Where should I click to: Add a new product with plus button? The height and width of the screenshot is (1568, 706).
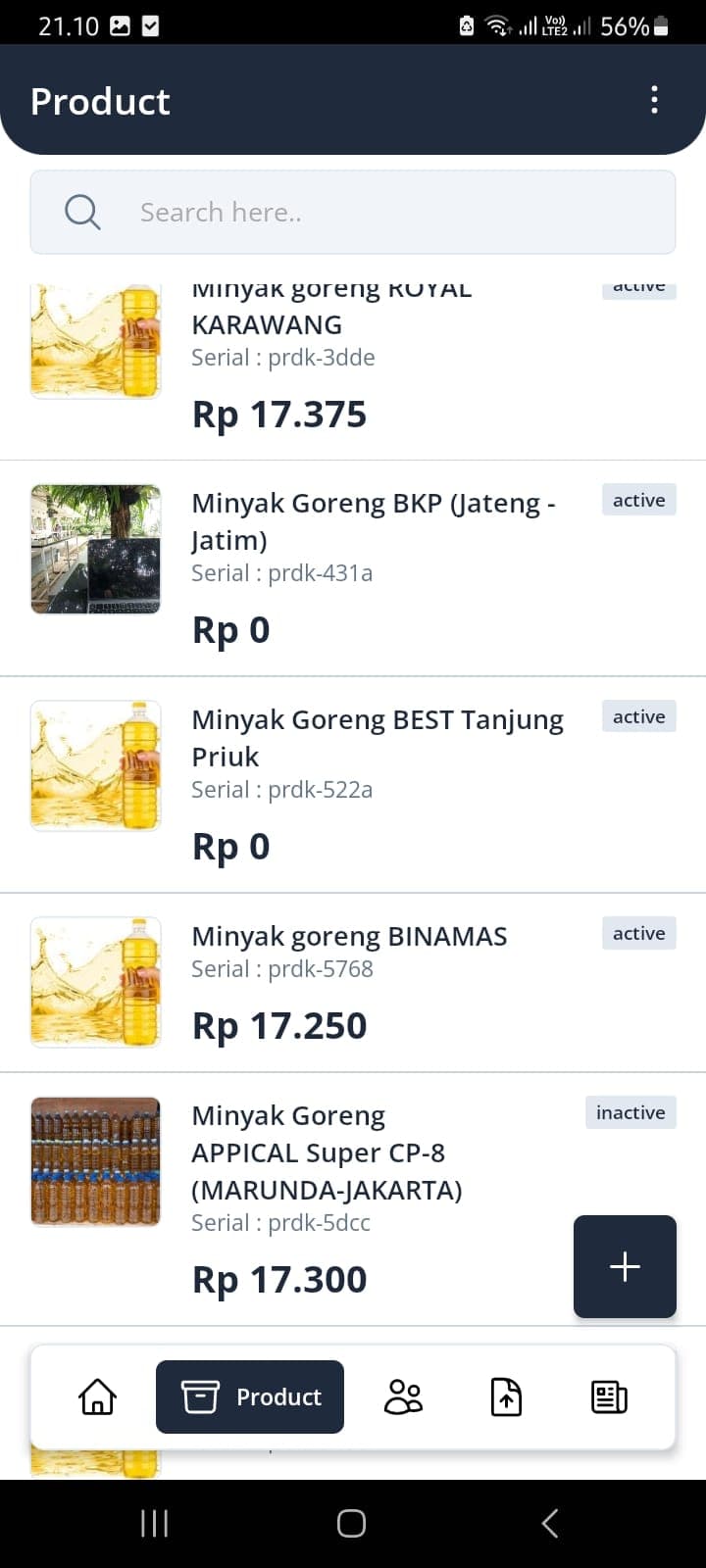coord(625,1266)
